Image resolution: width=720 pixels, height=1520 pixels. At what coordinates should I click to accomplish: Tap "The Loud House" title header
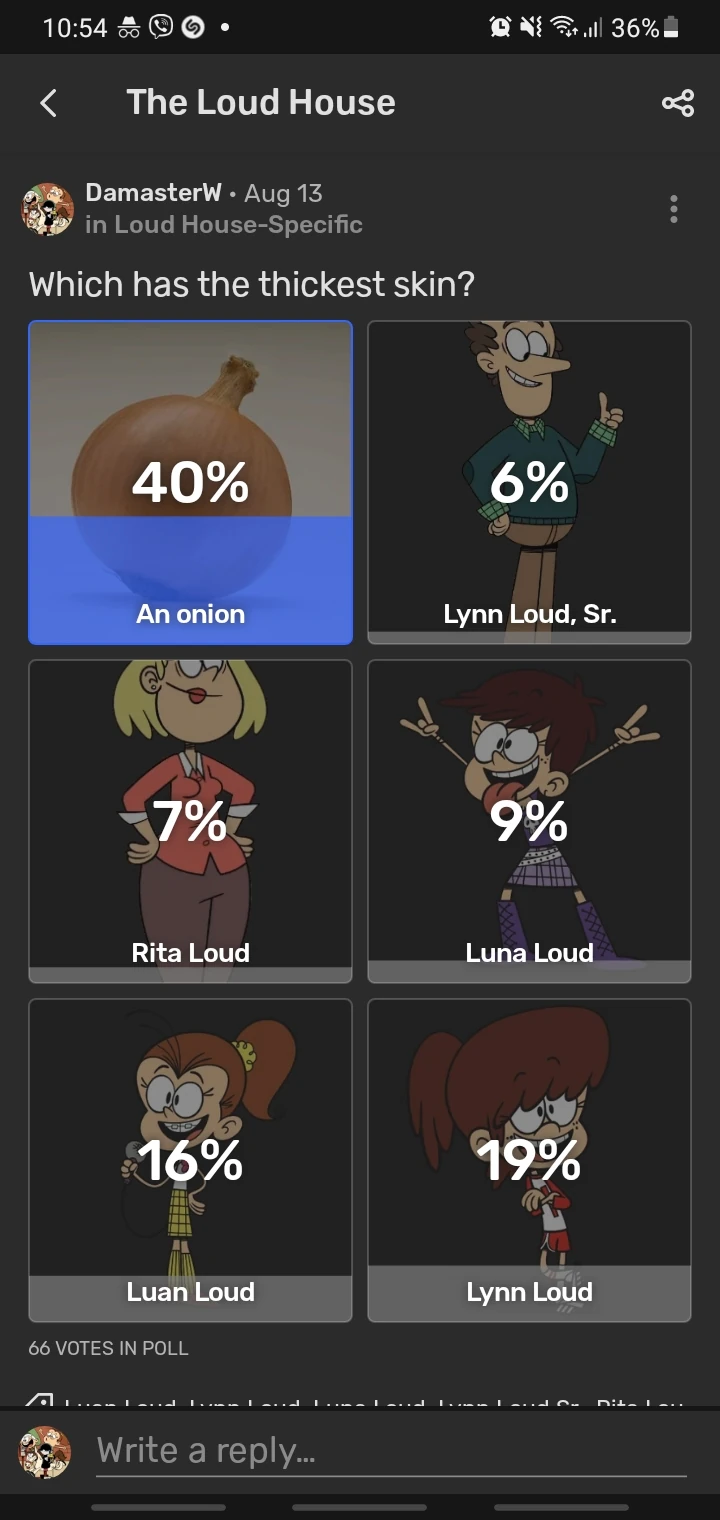click(260, 101)
